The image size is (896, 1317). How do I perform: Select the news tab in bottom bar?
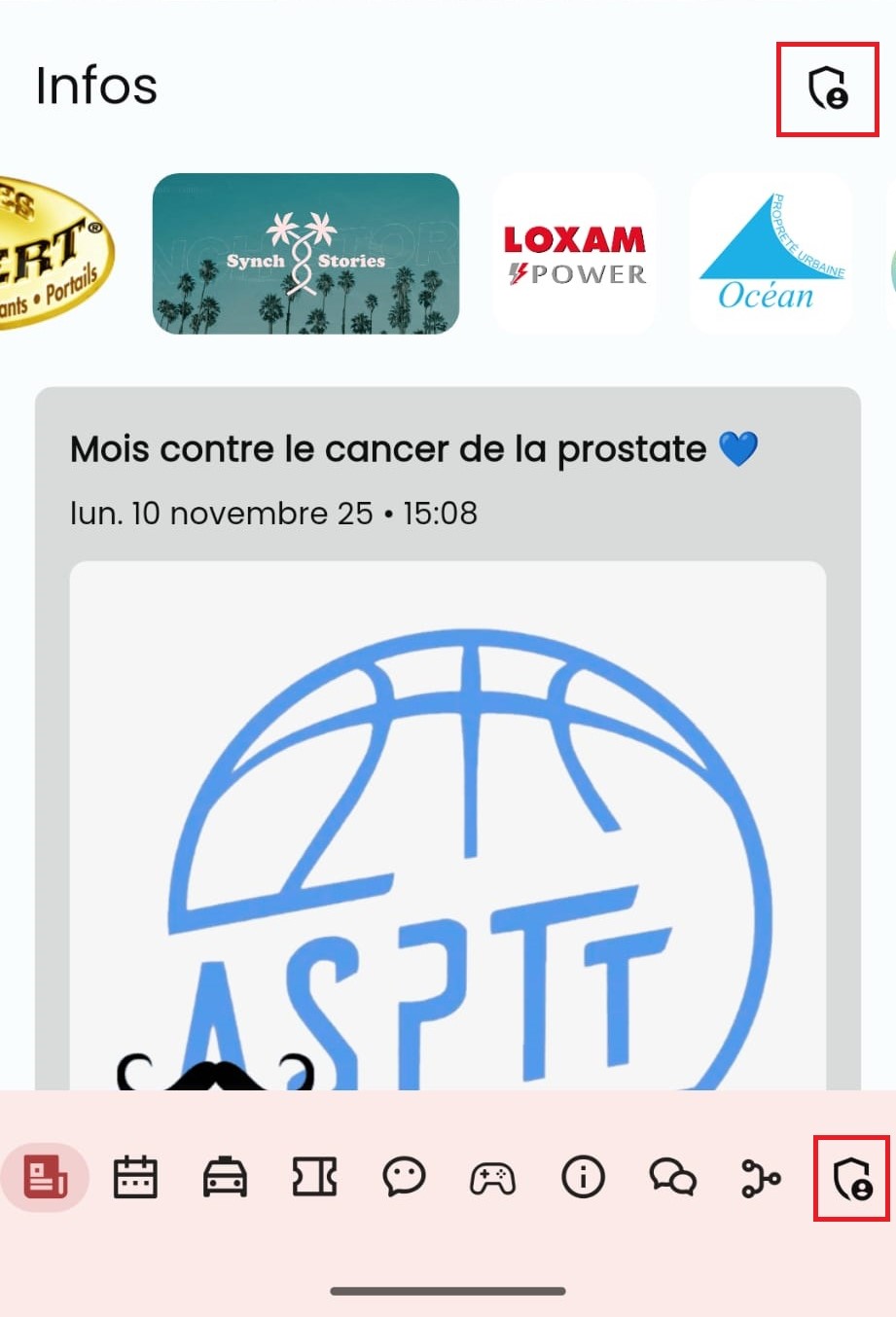pyautogui.click(x=46, y=1178)
